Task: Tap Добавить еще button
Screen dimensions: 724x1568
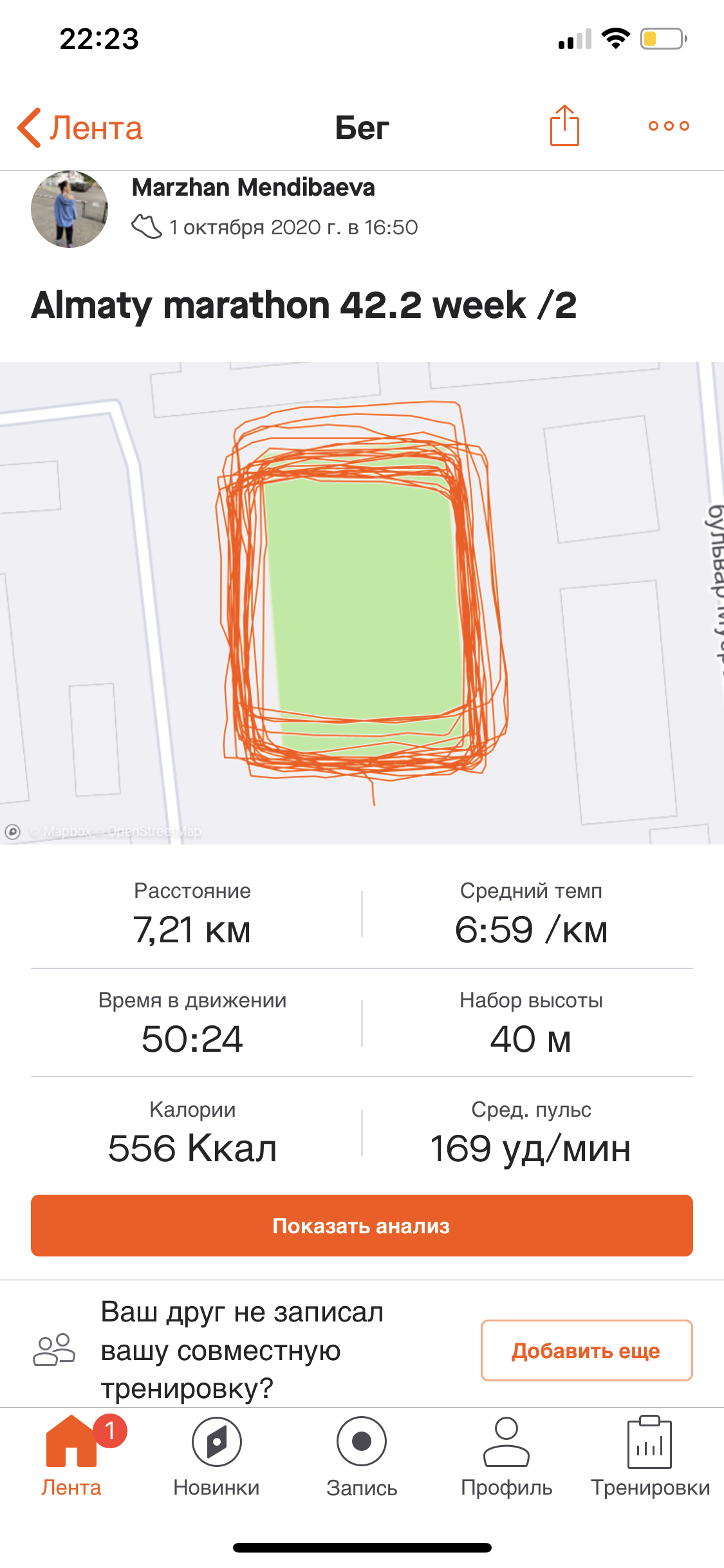Action: 586,1350
